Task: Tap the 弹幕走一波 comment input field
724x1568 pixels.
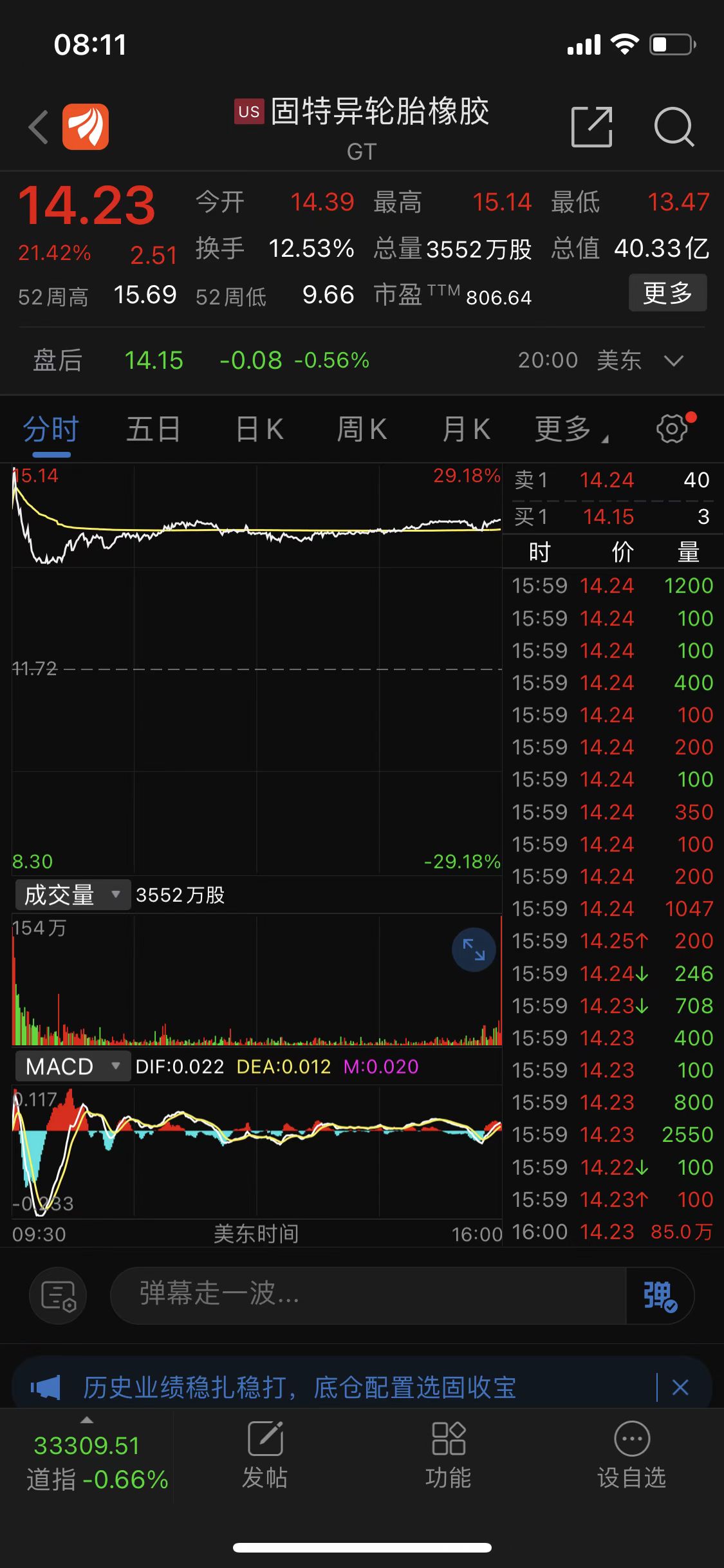Action: (x=368, y=1295)
